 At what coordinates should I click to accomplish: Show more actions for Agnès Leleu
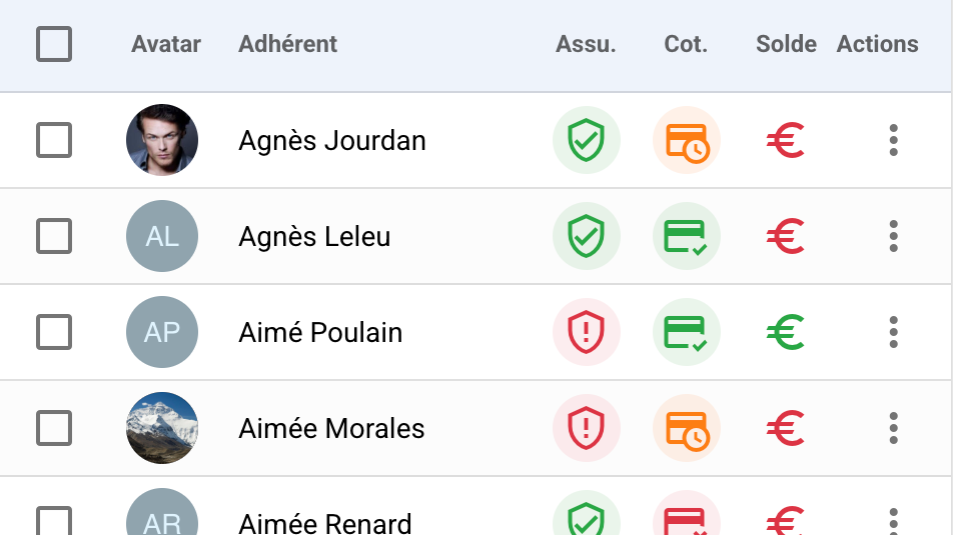893,236
